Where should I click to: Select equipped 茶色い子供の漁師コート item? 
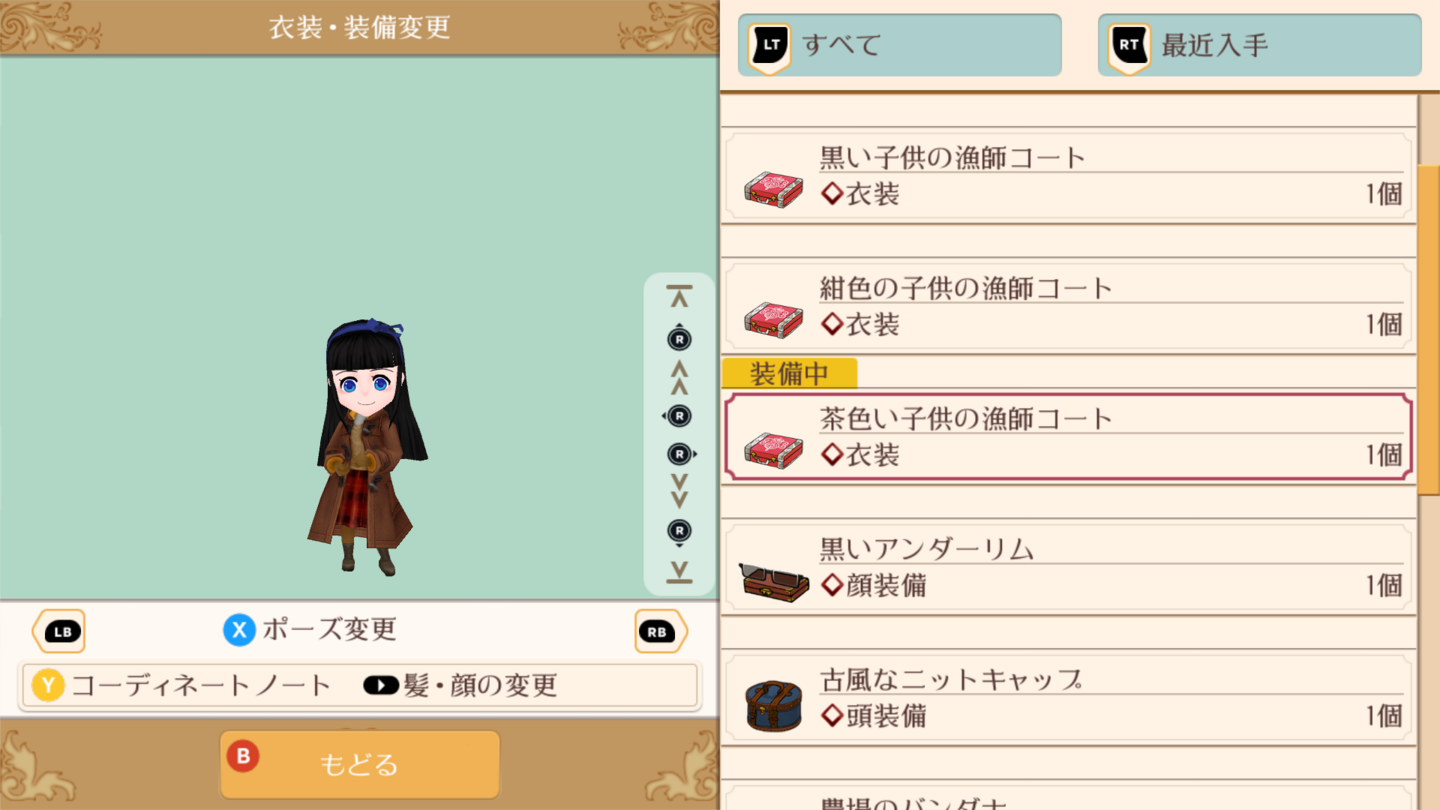[x=1067, y=437]
